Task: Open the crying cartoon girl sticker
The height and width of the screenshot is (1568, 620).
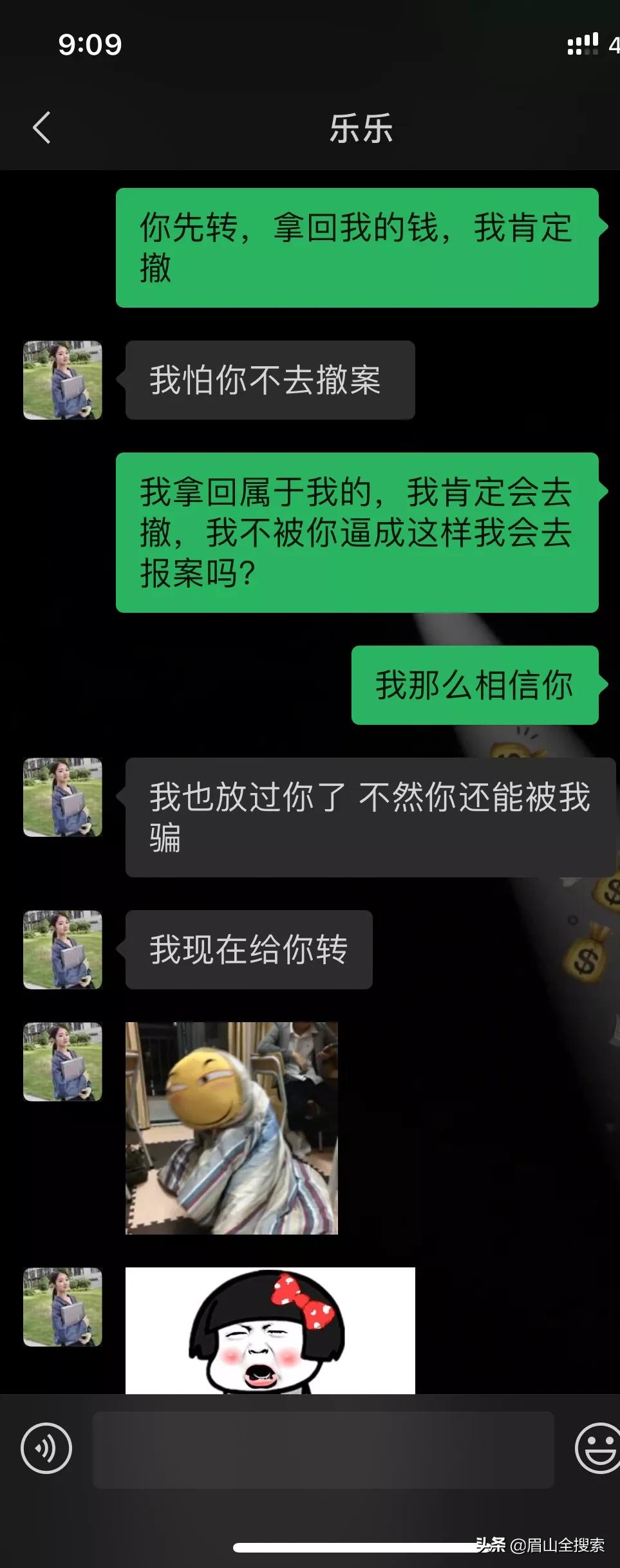Action: (270, 1330)
